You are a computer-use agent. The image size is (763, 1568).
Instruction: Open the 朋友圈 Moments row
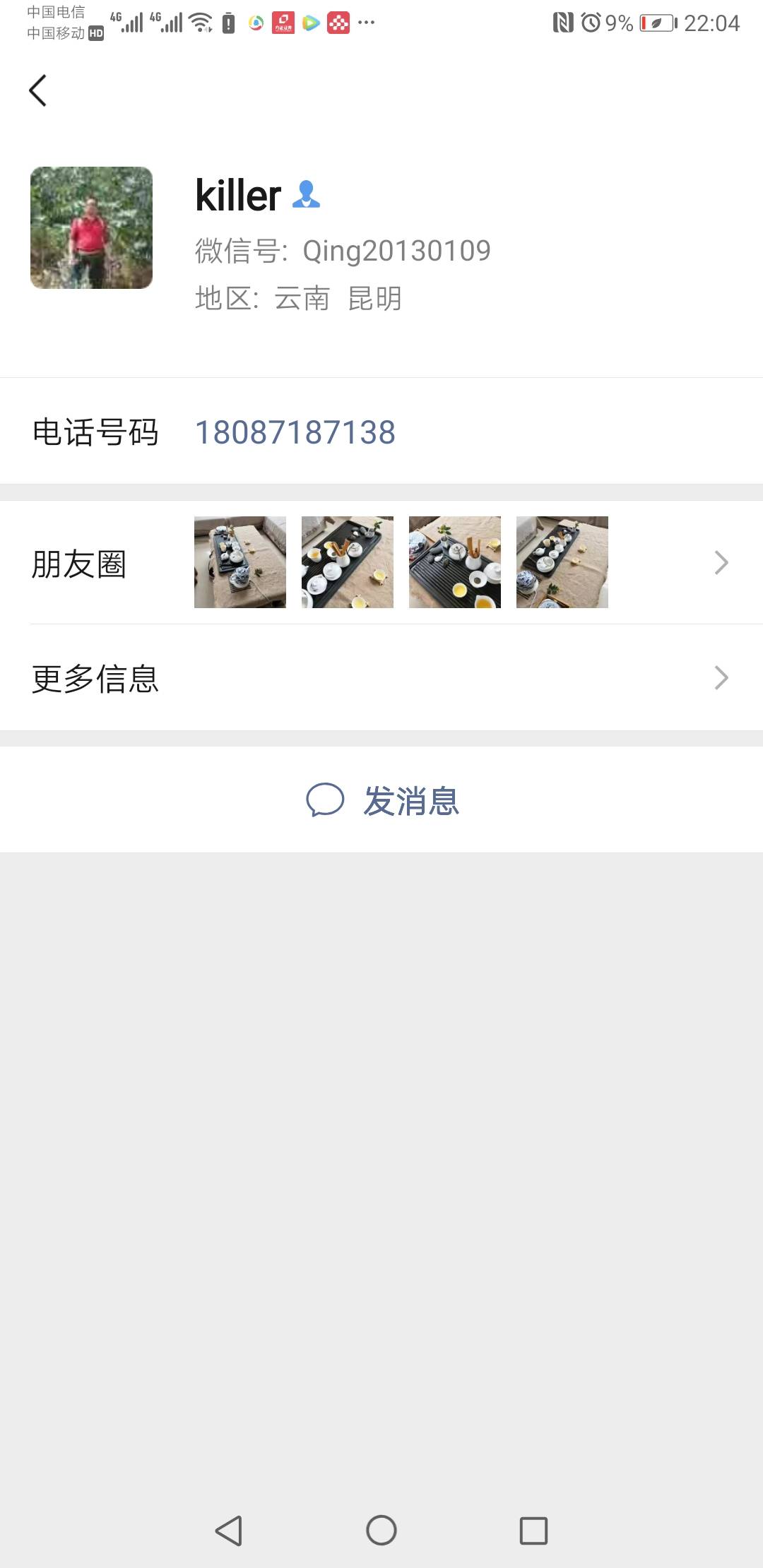[381, 563]
